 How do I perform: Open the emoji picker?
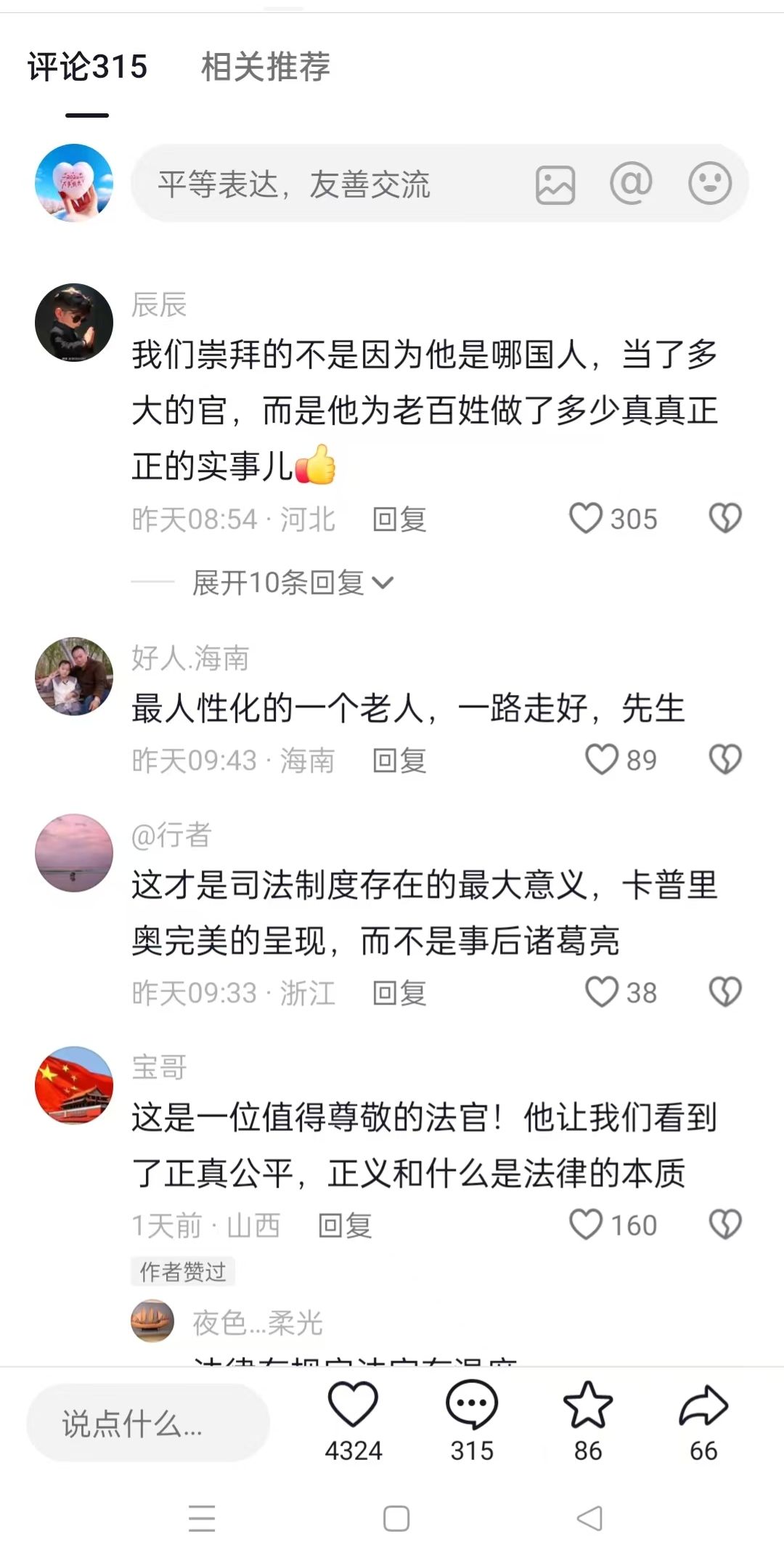tap(709, 182)
